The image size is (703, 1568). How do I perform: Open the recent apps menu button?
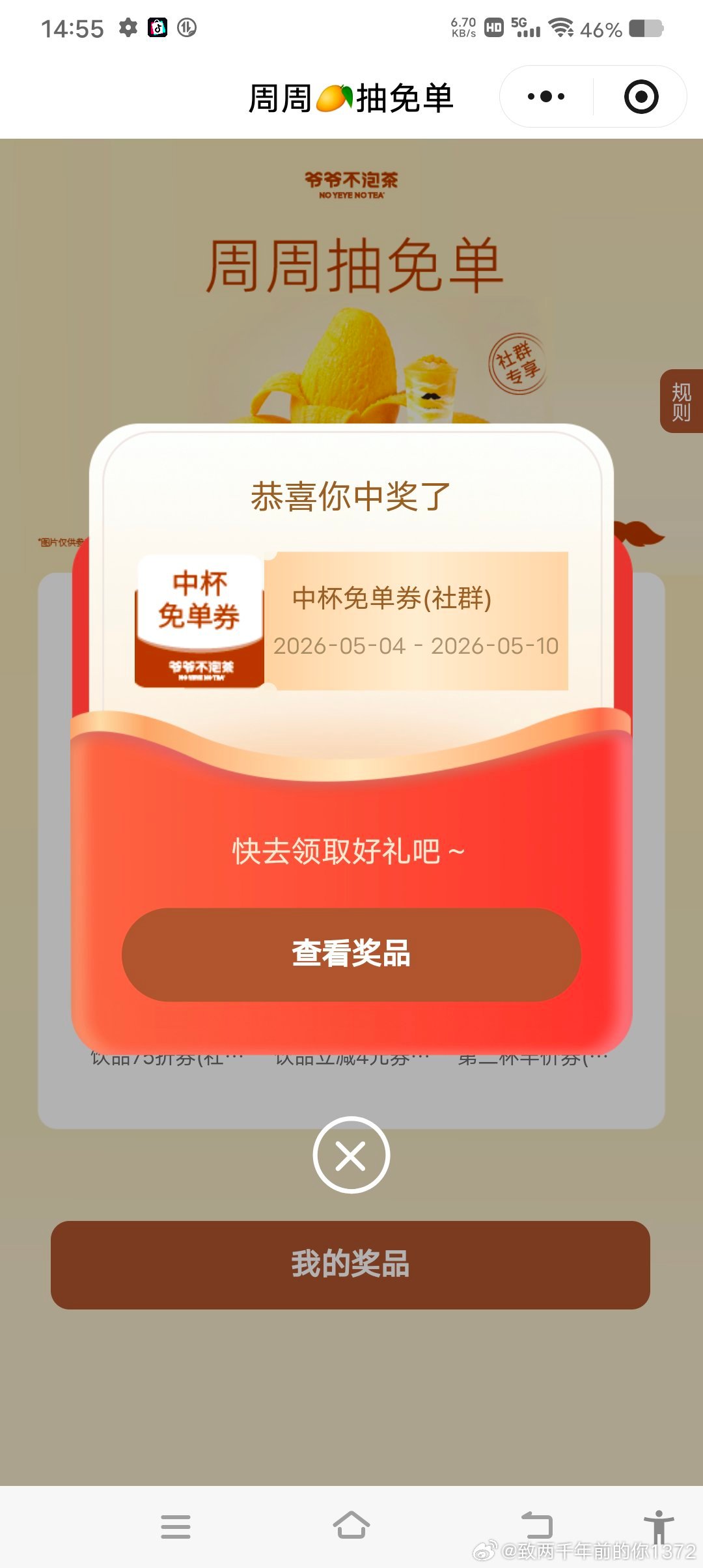click(x=175, y=1526)
